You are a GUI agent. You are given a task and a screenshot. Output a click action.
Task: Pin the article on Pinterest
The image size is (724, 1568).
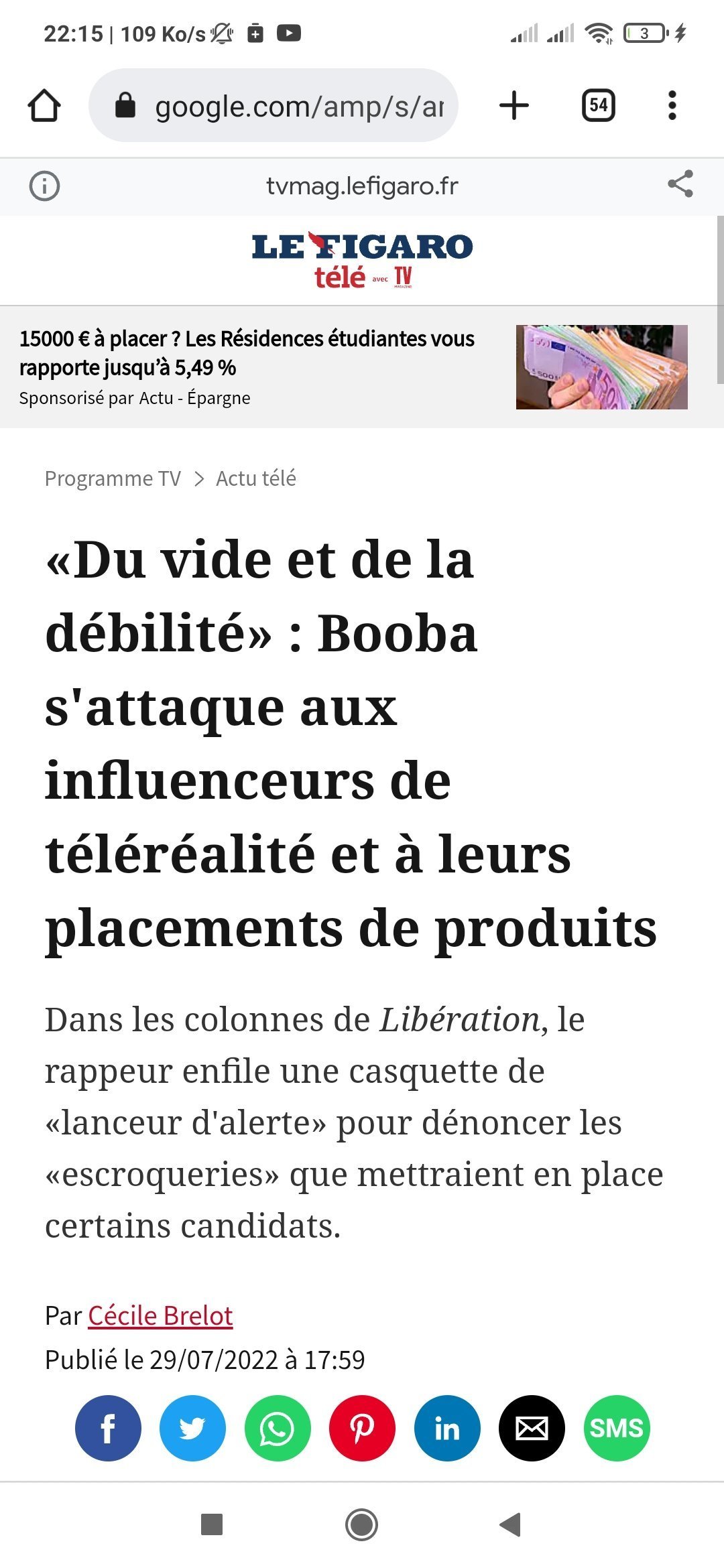point(362,1428)
